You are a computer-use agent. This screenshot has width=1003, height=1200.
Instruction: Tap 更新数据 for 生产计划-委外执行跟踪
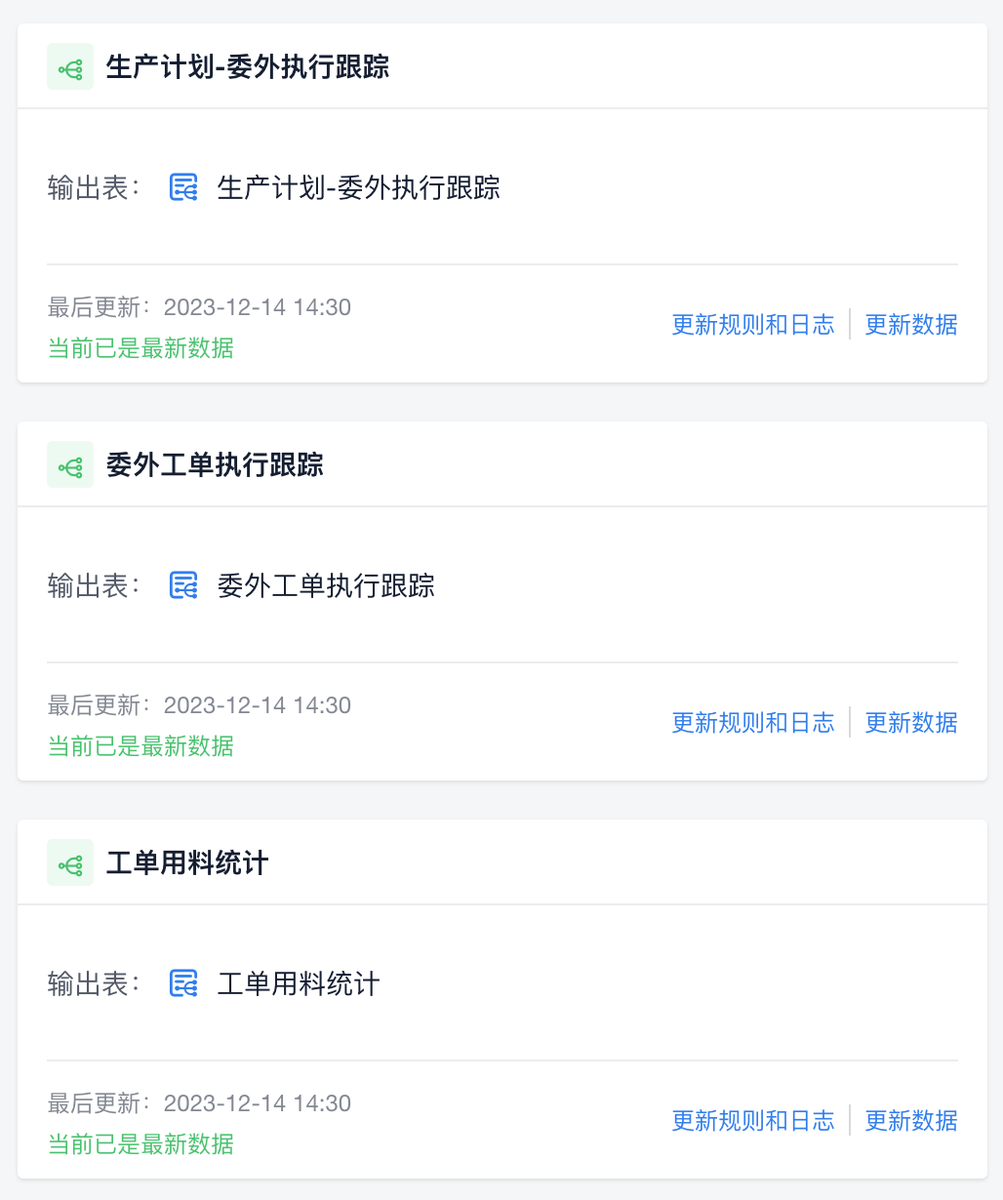910,325
